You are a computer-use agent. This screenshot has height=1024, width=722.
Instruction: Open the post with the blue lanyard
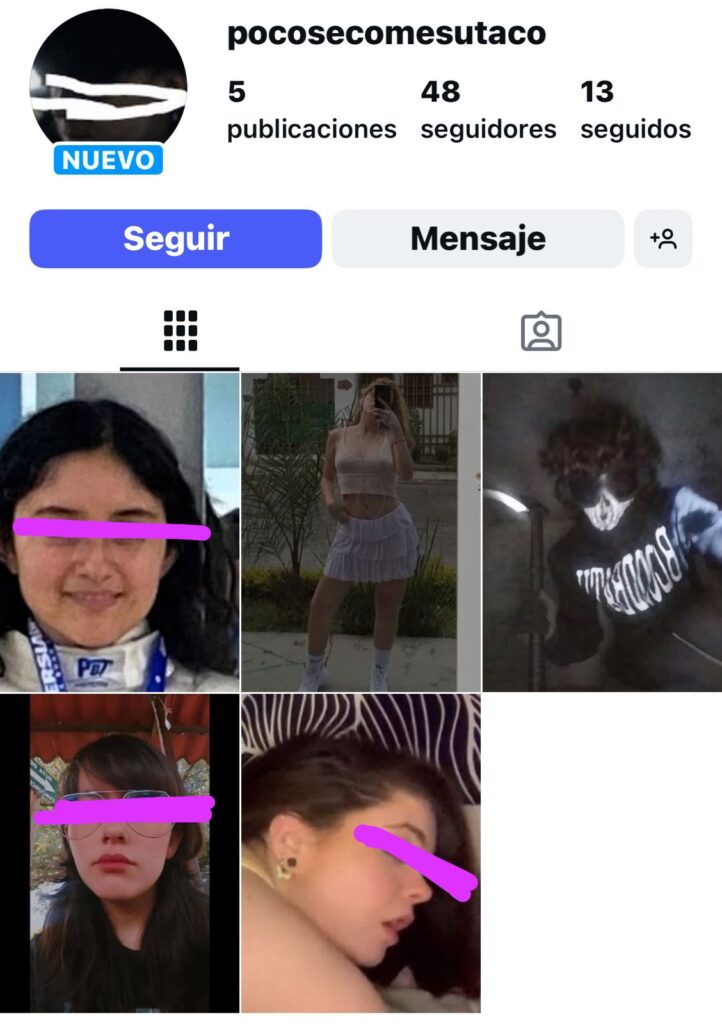tap(120, 532)
